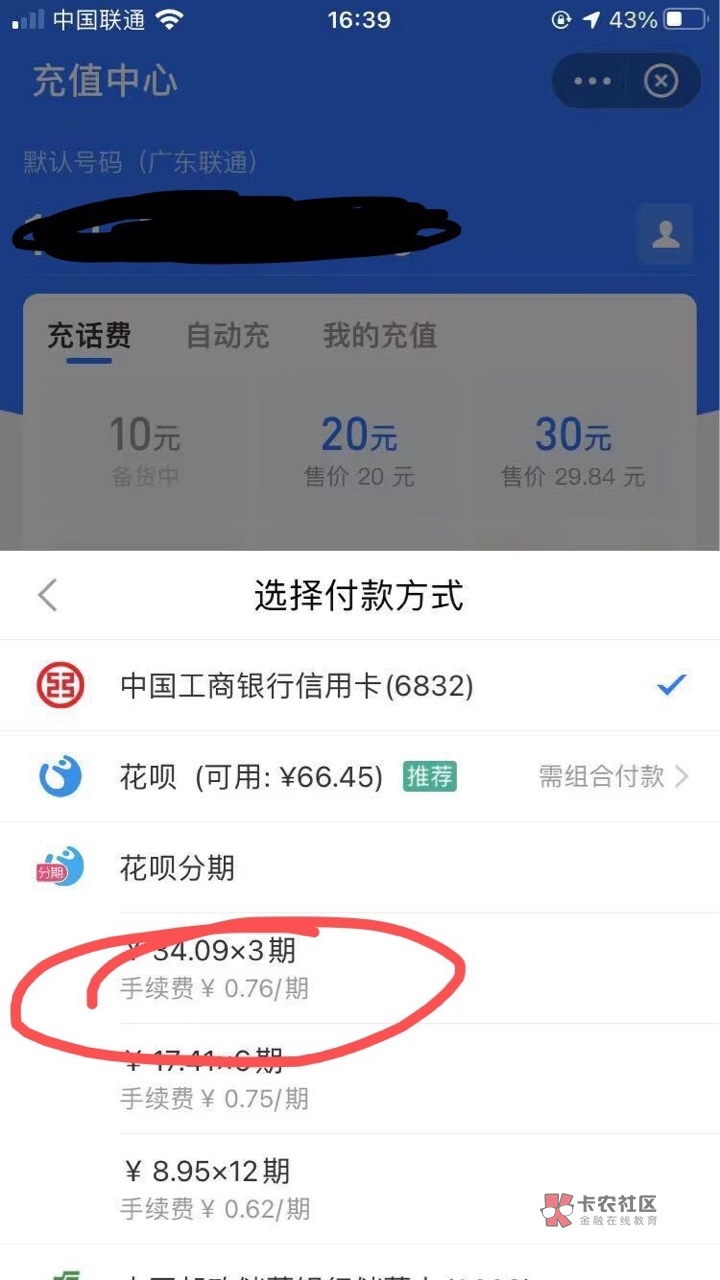Screen dimensions: 720x1280
Task: Close the 充值中心 mini program
Action: coord(661,81)
